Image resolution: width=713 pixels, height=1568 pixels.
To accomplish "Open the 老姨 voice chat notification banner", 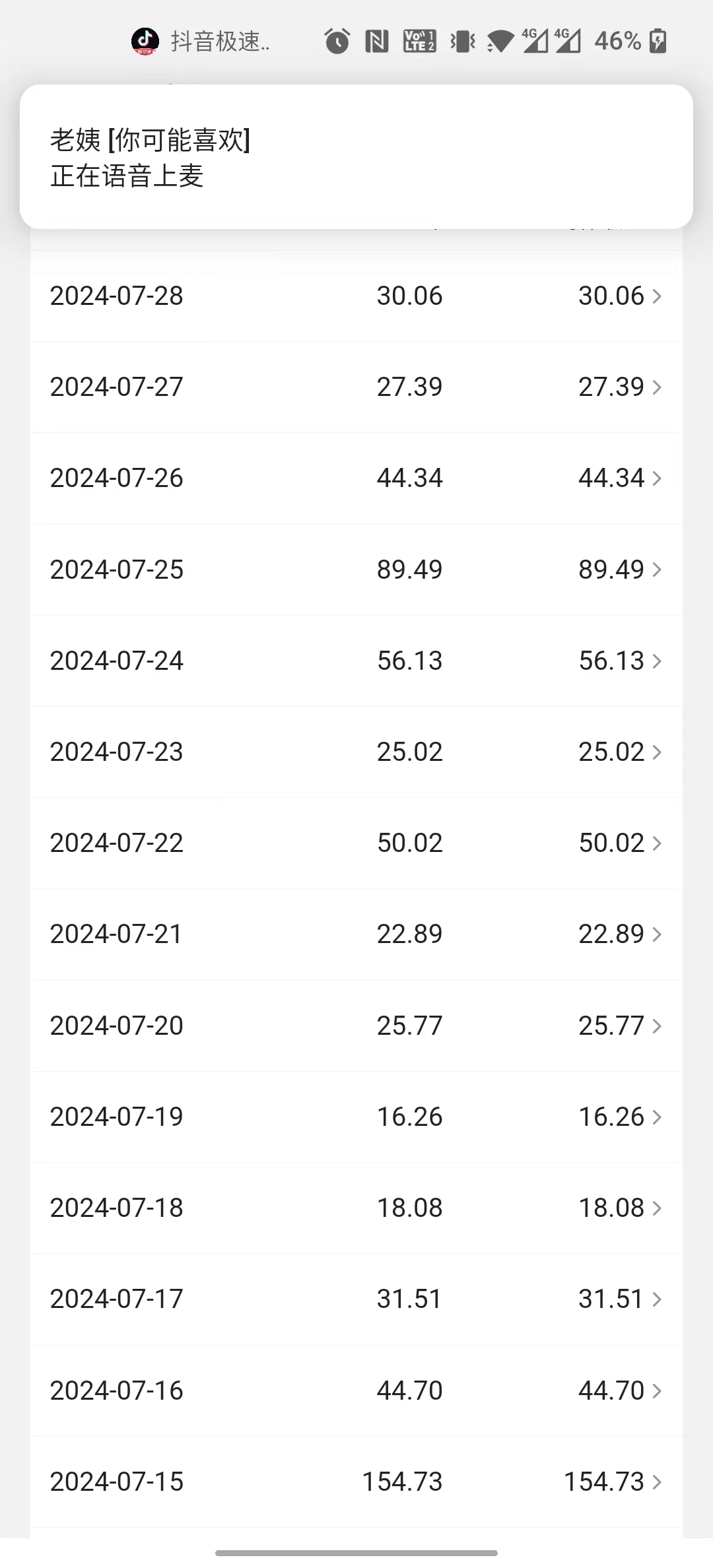I will pyautogui.click(x=356, y=157).
